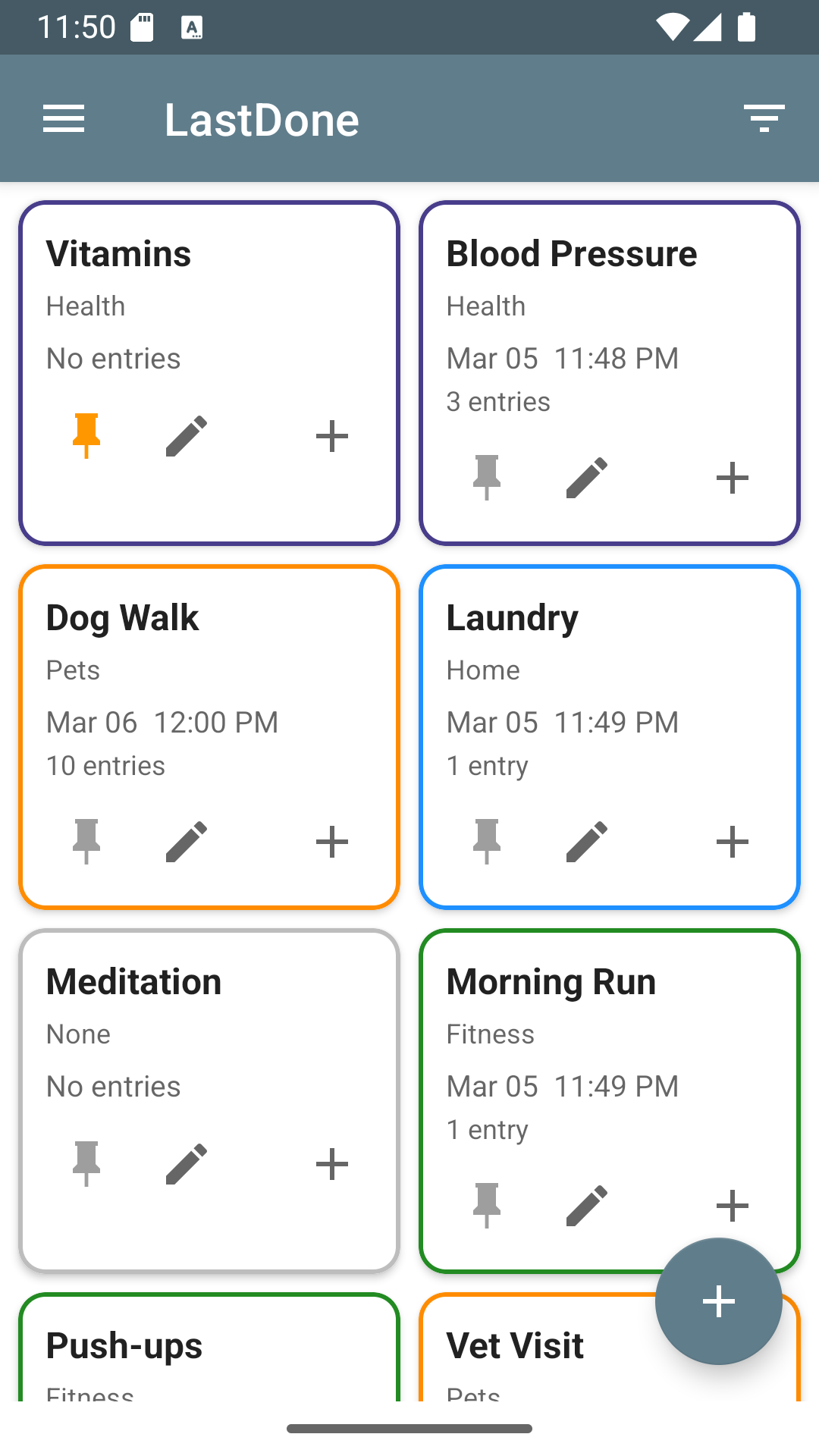Add an entry to Blood Pressure
The width and height of the screenshot is (819, 1456).
[x=733, y=478]
